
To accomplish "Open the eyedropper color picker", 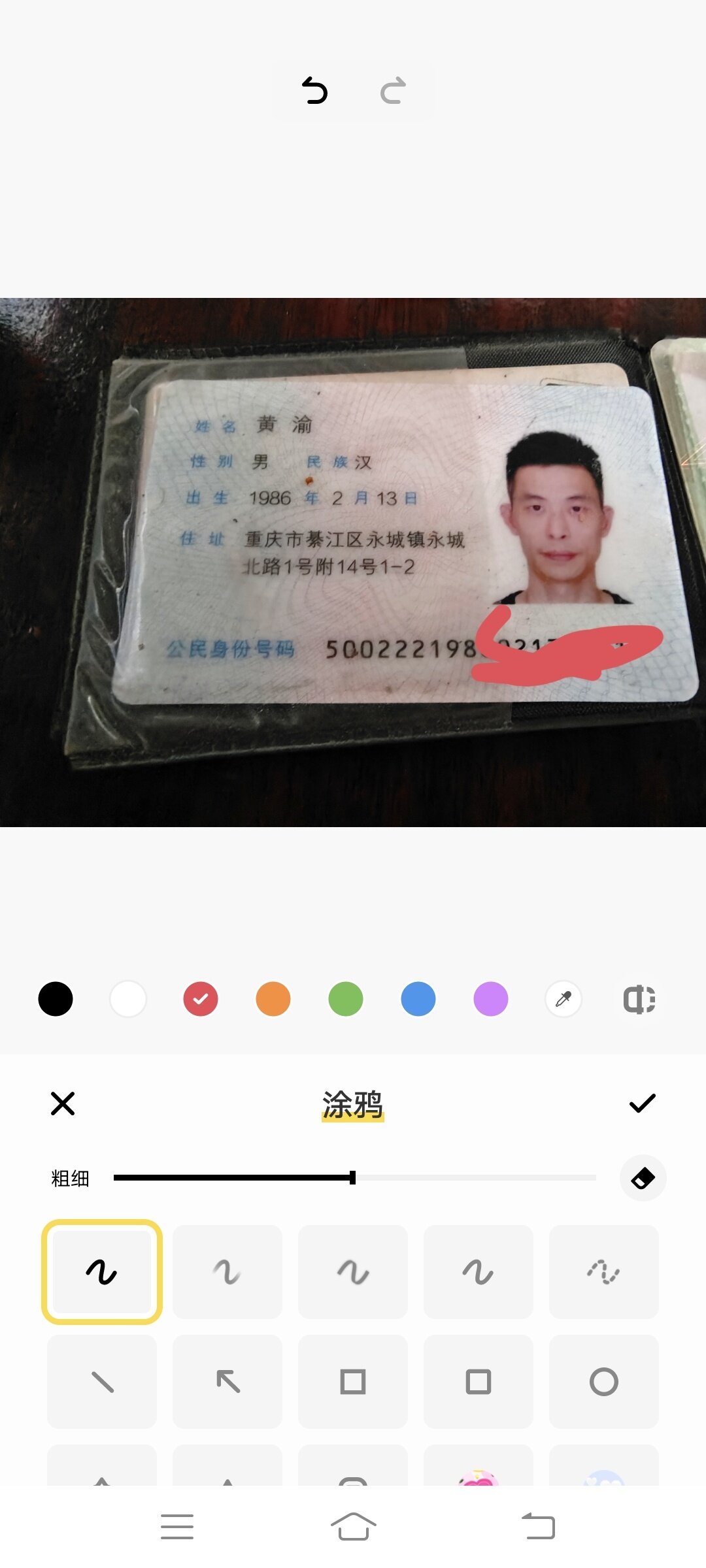I will [563, 999].
